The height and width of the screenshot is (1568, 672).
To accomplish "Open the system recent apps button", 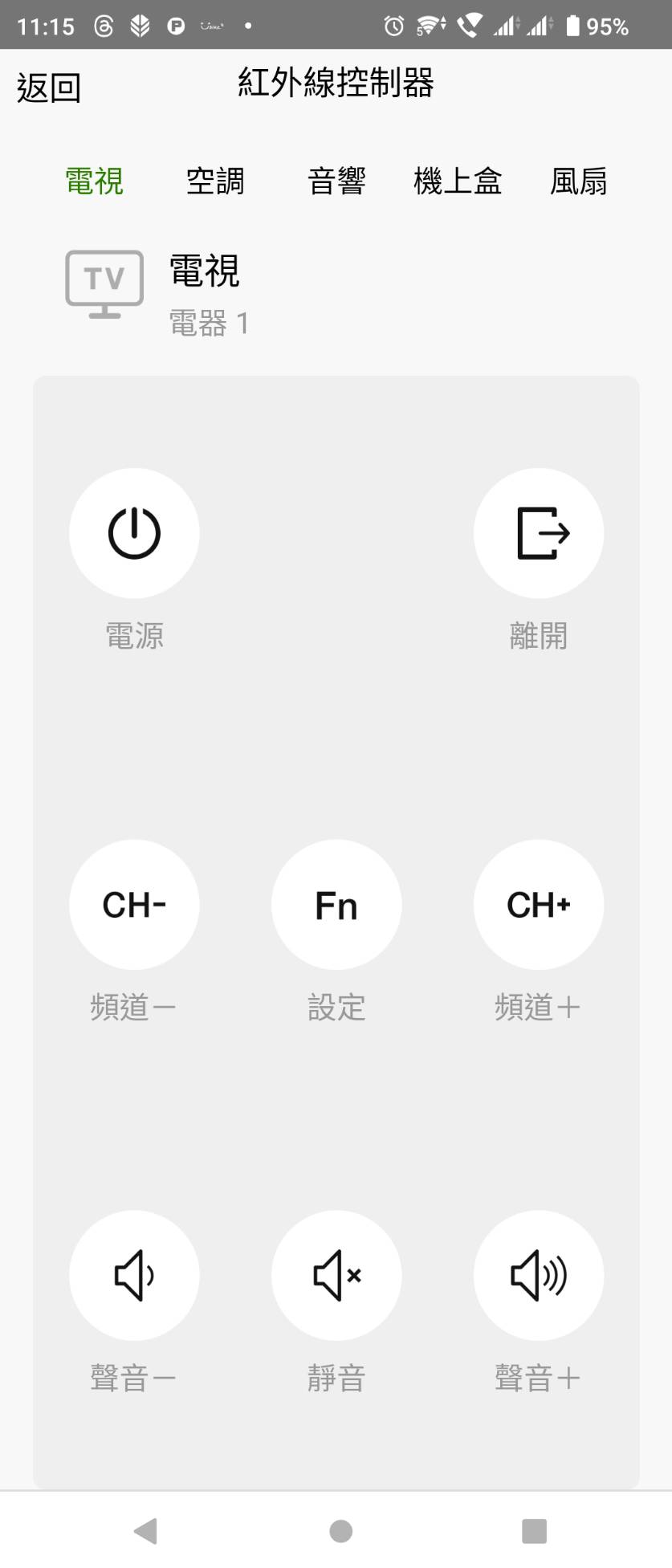I will (x=534, y=1530).
